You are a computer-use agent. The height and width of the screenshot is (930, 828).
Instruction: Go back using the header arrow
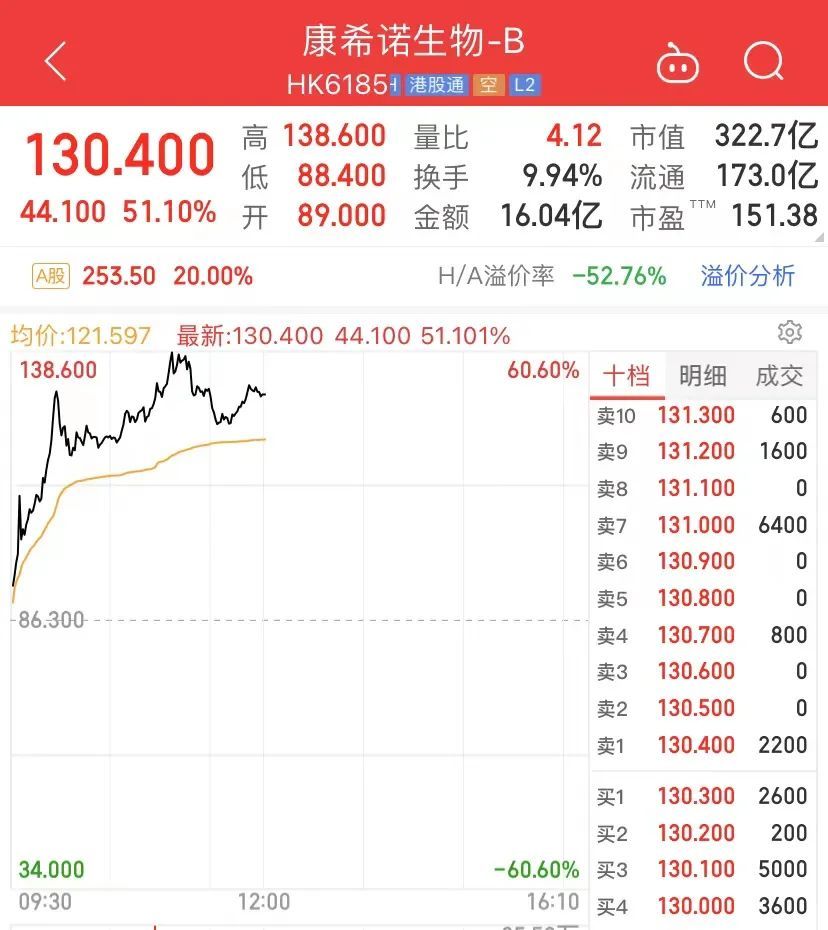click(56, 62)
